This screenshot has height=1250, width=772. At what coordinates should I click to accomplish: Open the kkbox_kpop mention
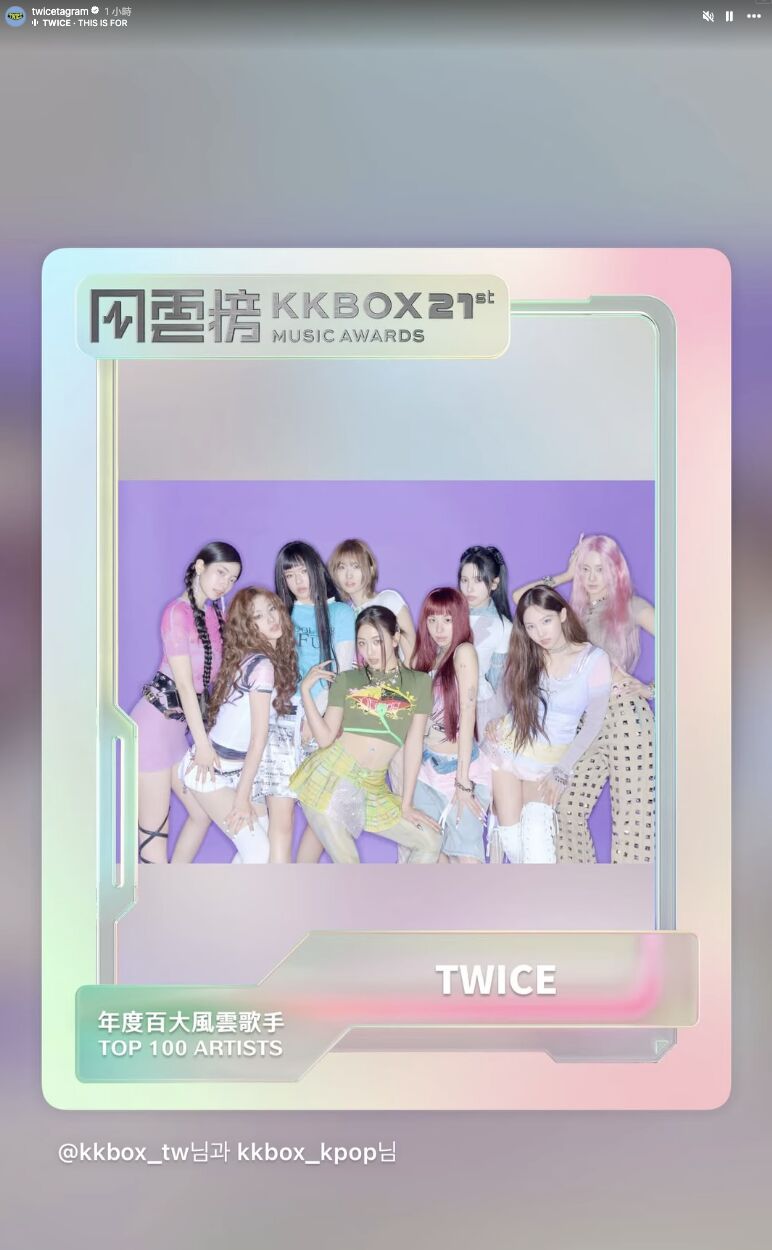[307, 1152]
